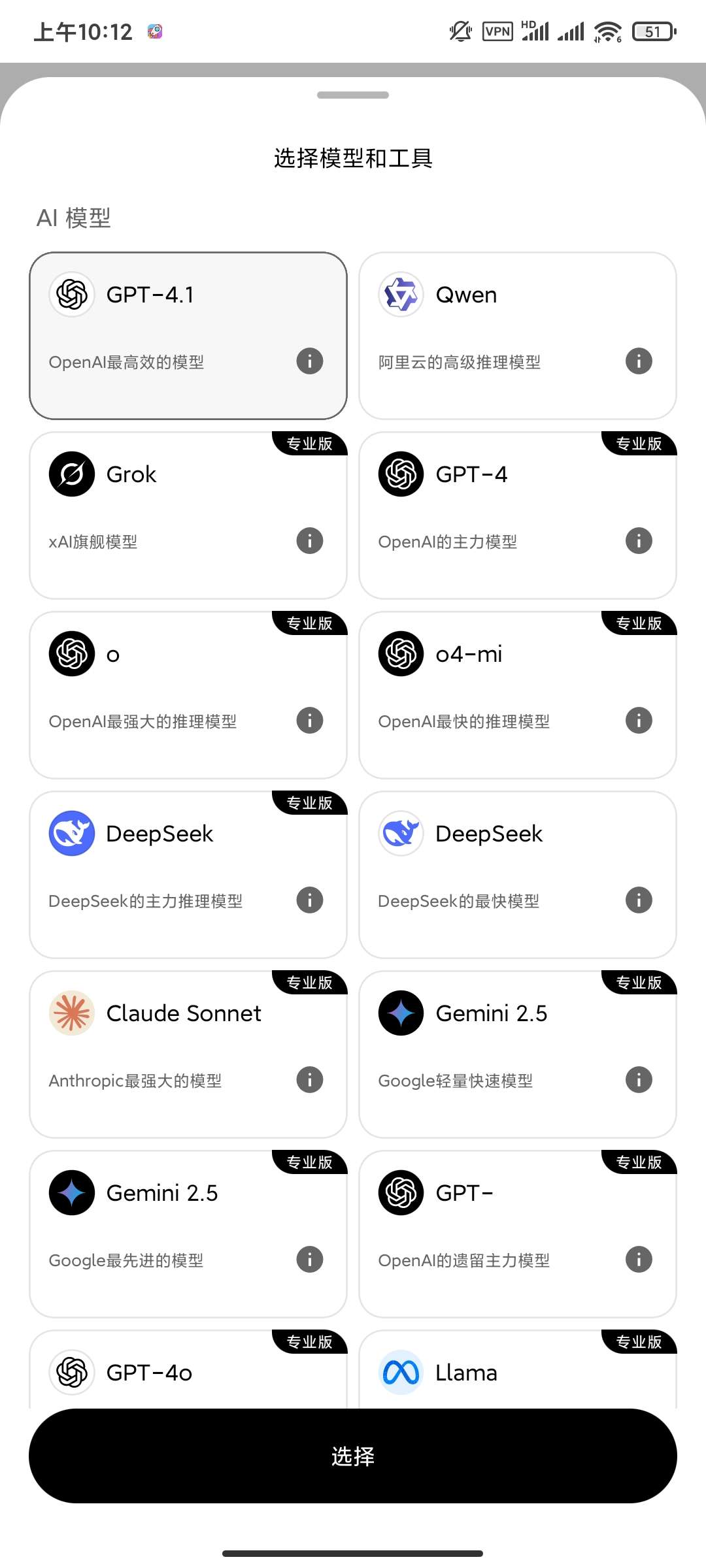View info for DeepSeek的主力推理模型

(310, 900)
